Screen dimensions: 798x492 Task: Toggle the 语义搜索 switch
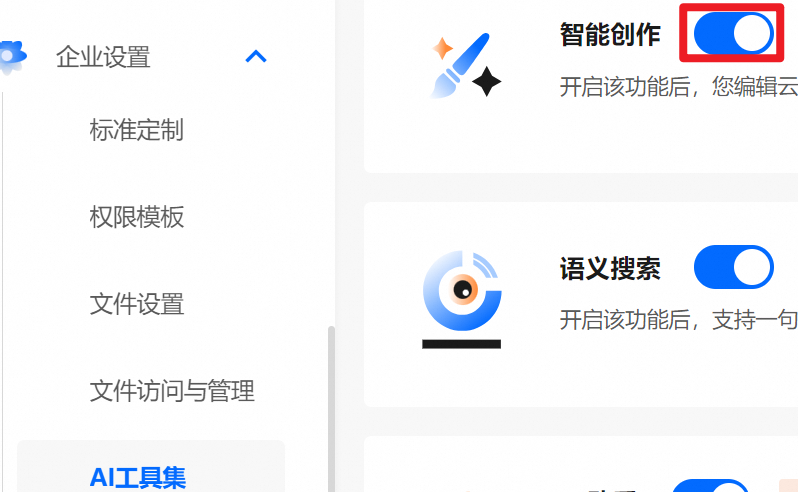tap(733, 268)
